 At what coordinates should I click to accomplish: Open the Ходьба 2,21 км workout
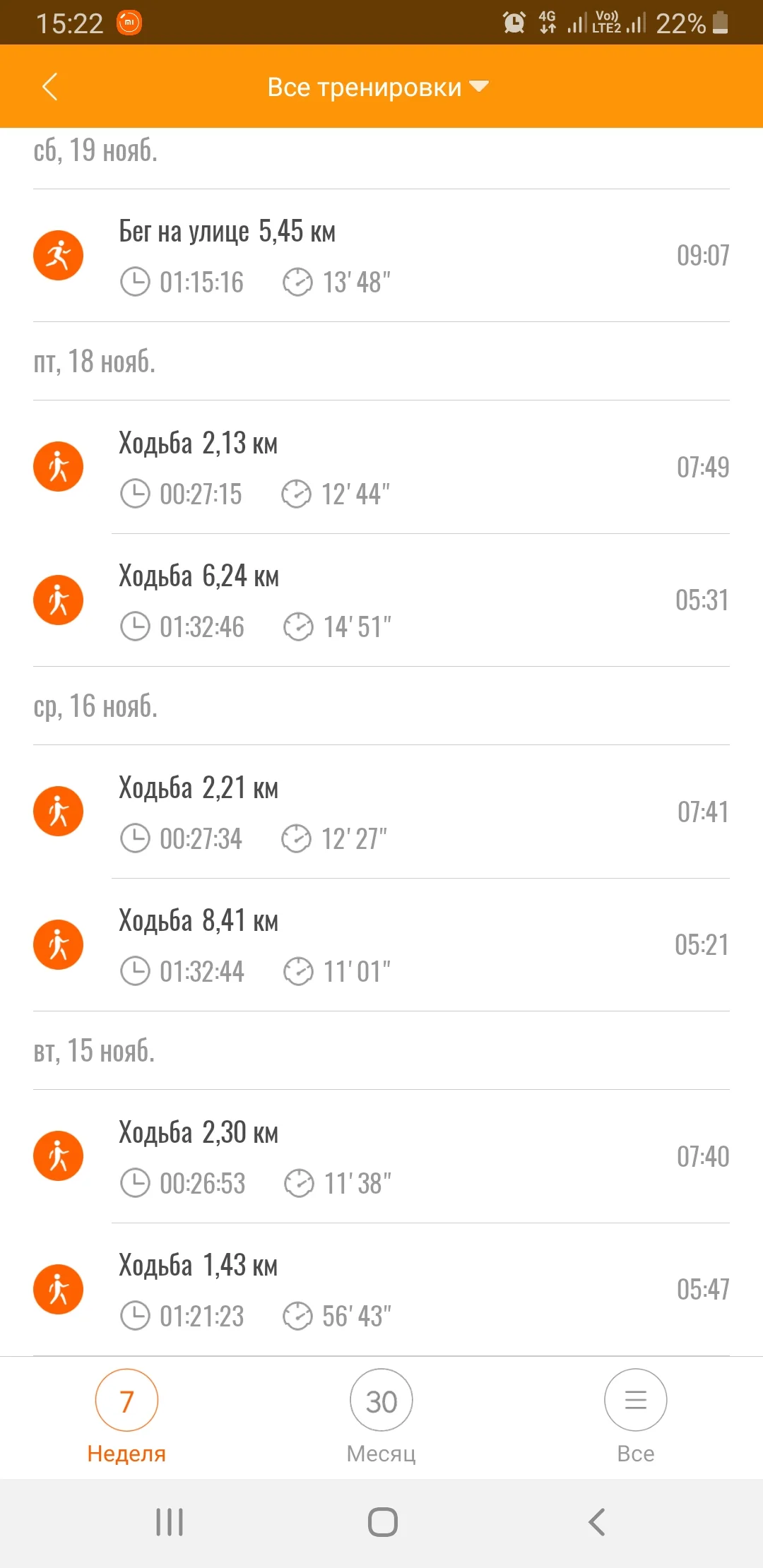click(x=381, y=812)
